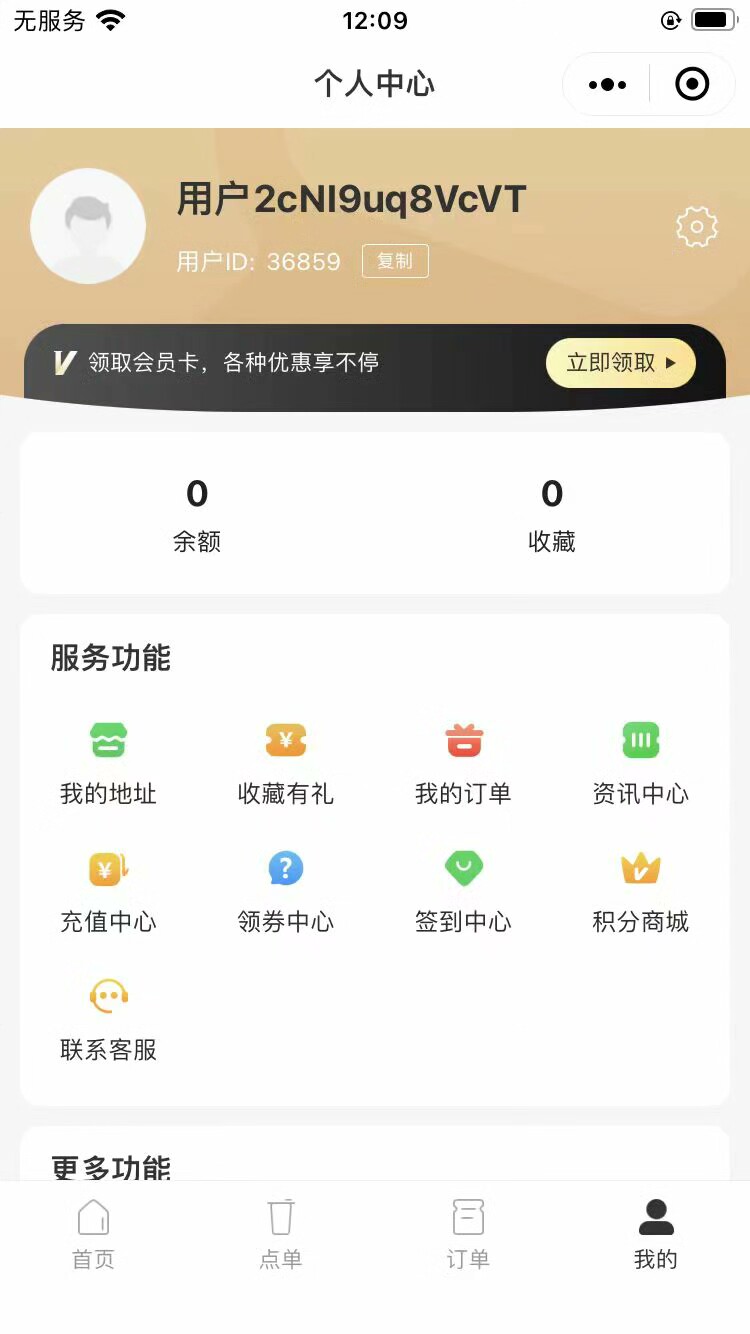The height and width of the screenshot is (1334, 750).
Task: Switch to the 点单 tab
Action: [281, 1235]
